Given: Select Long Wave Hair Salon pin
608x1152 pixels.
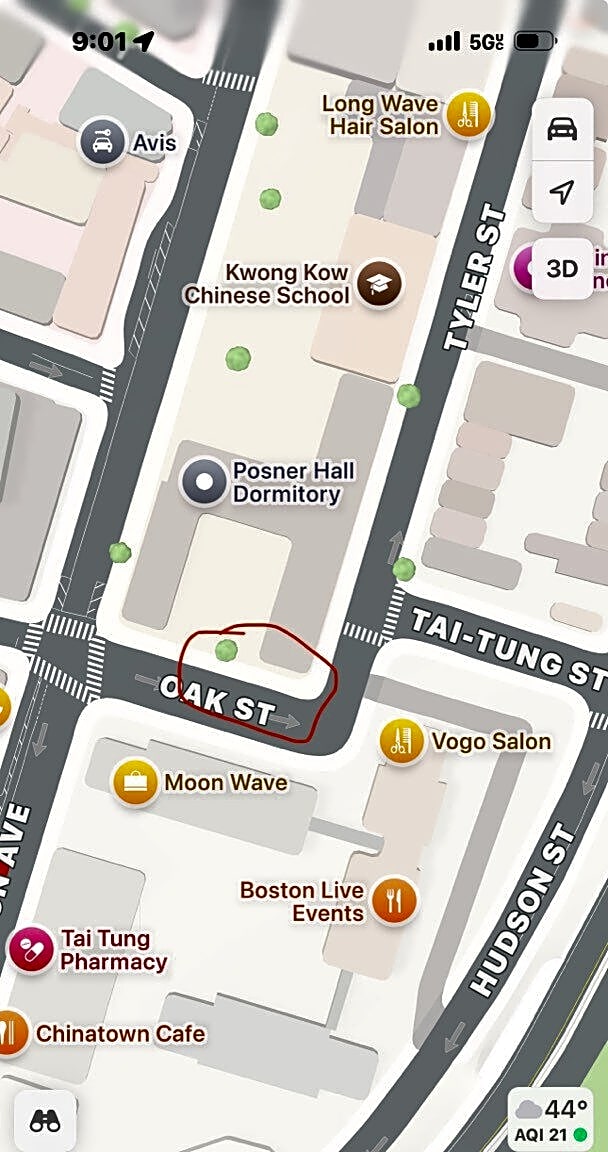Looking at the screenshot, I should pyautogui.click(x=468, y=114).
